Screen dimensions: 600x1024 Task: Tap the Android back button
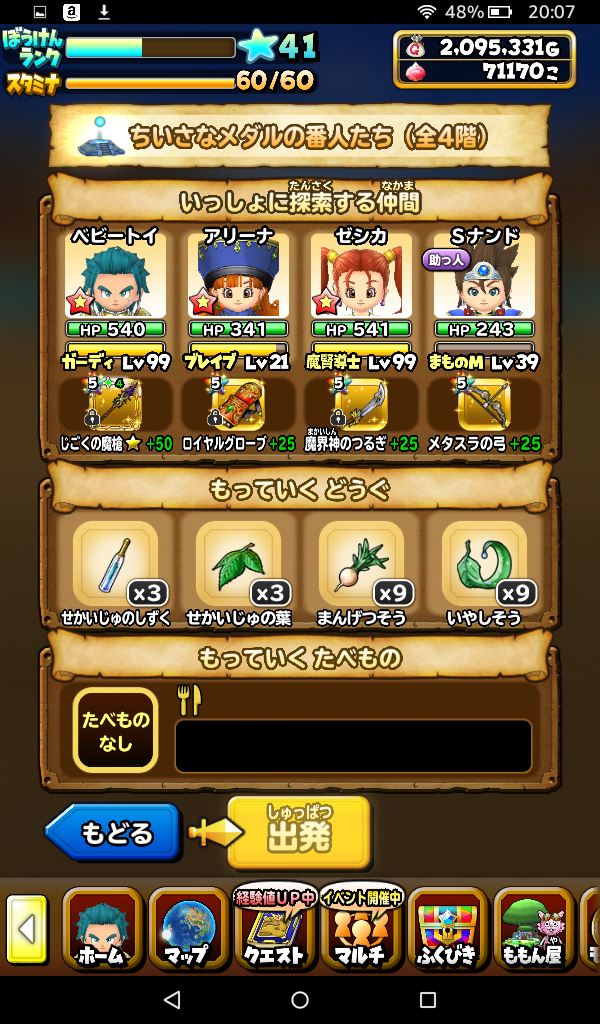(x=172, y=1000)
